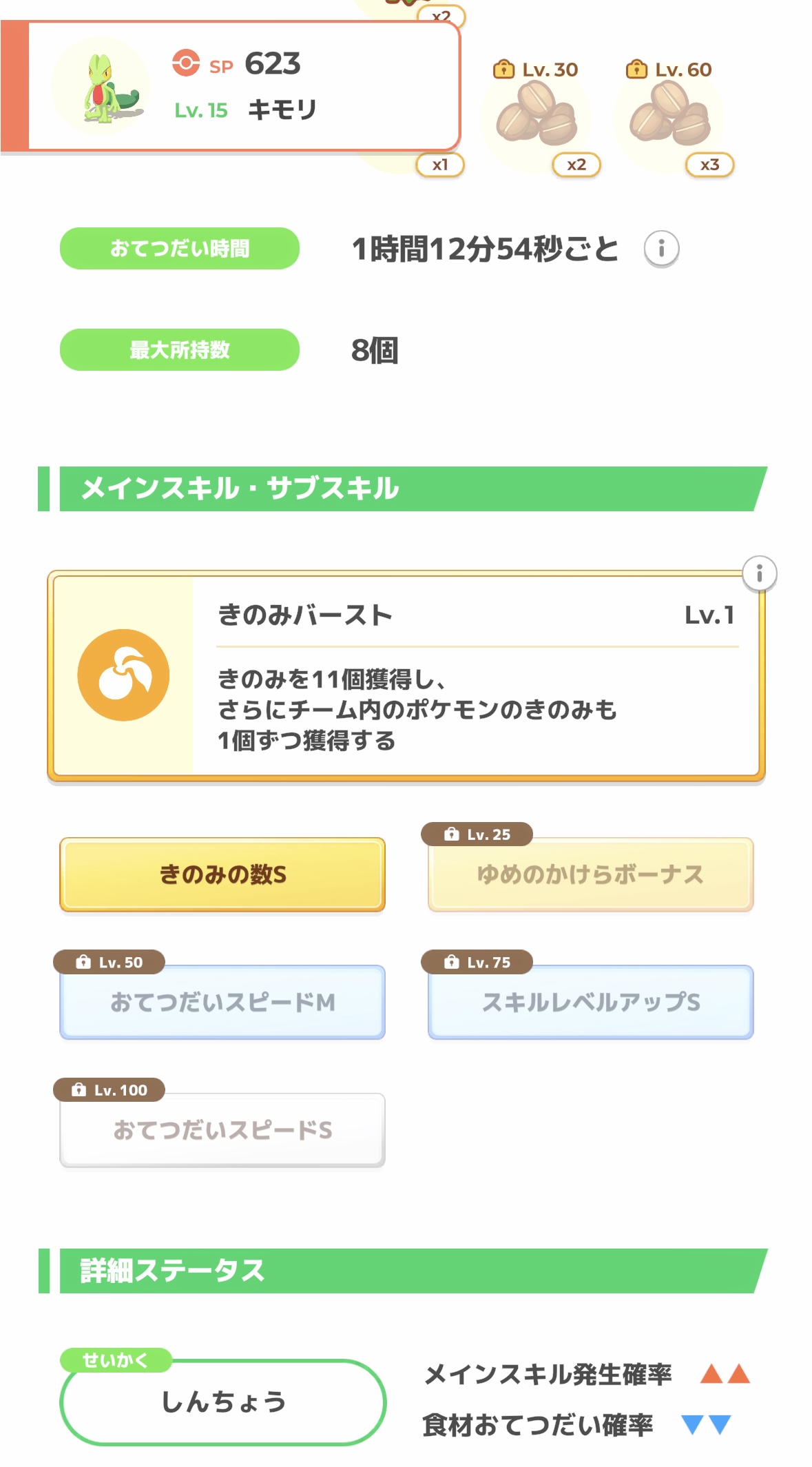The image size is (812, 1467).
Task: Open info icon on きのみバースト card
Action: 759,573
